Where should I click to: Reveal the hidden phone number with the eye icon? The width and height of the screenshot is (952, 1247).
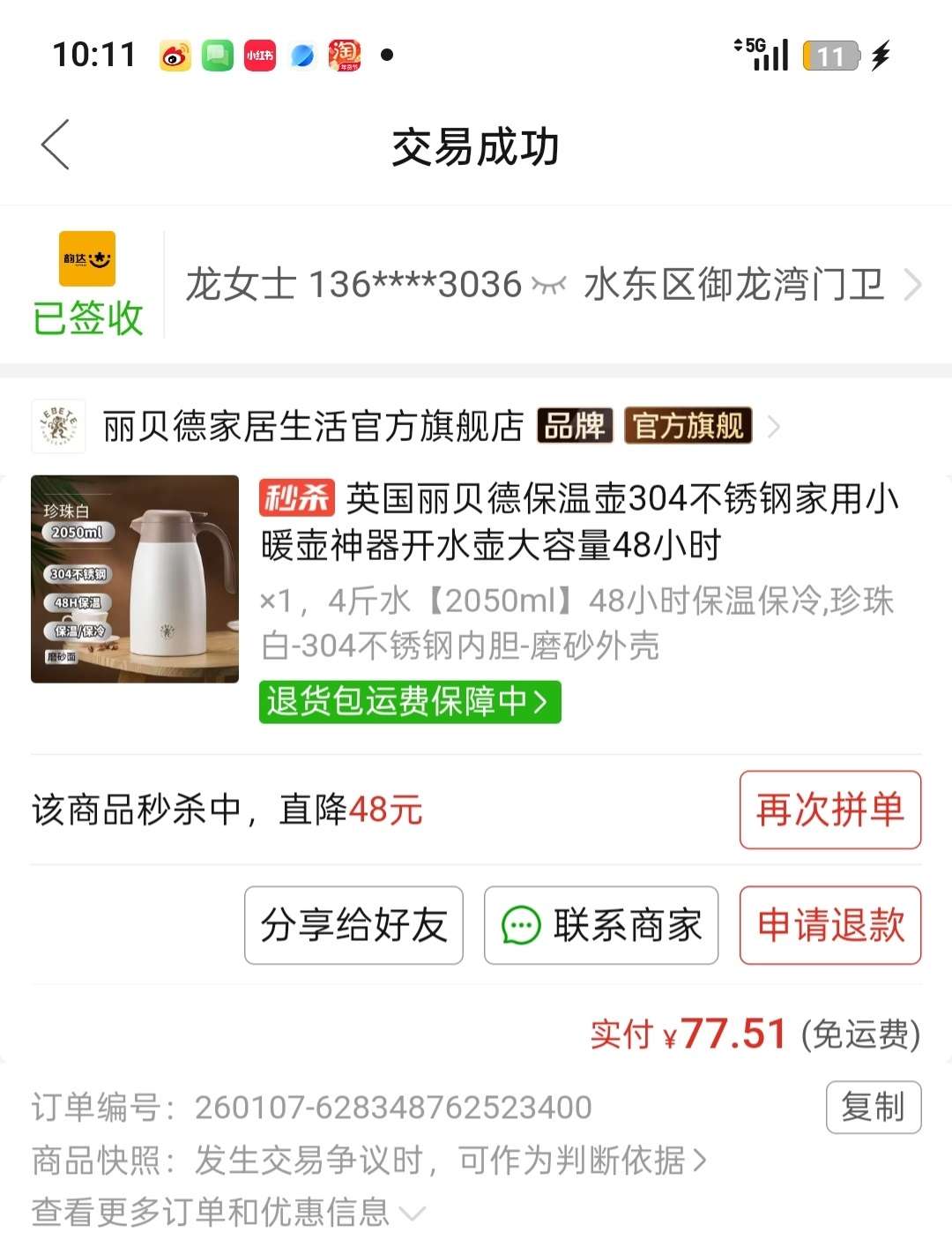549,285
